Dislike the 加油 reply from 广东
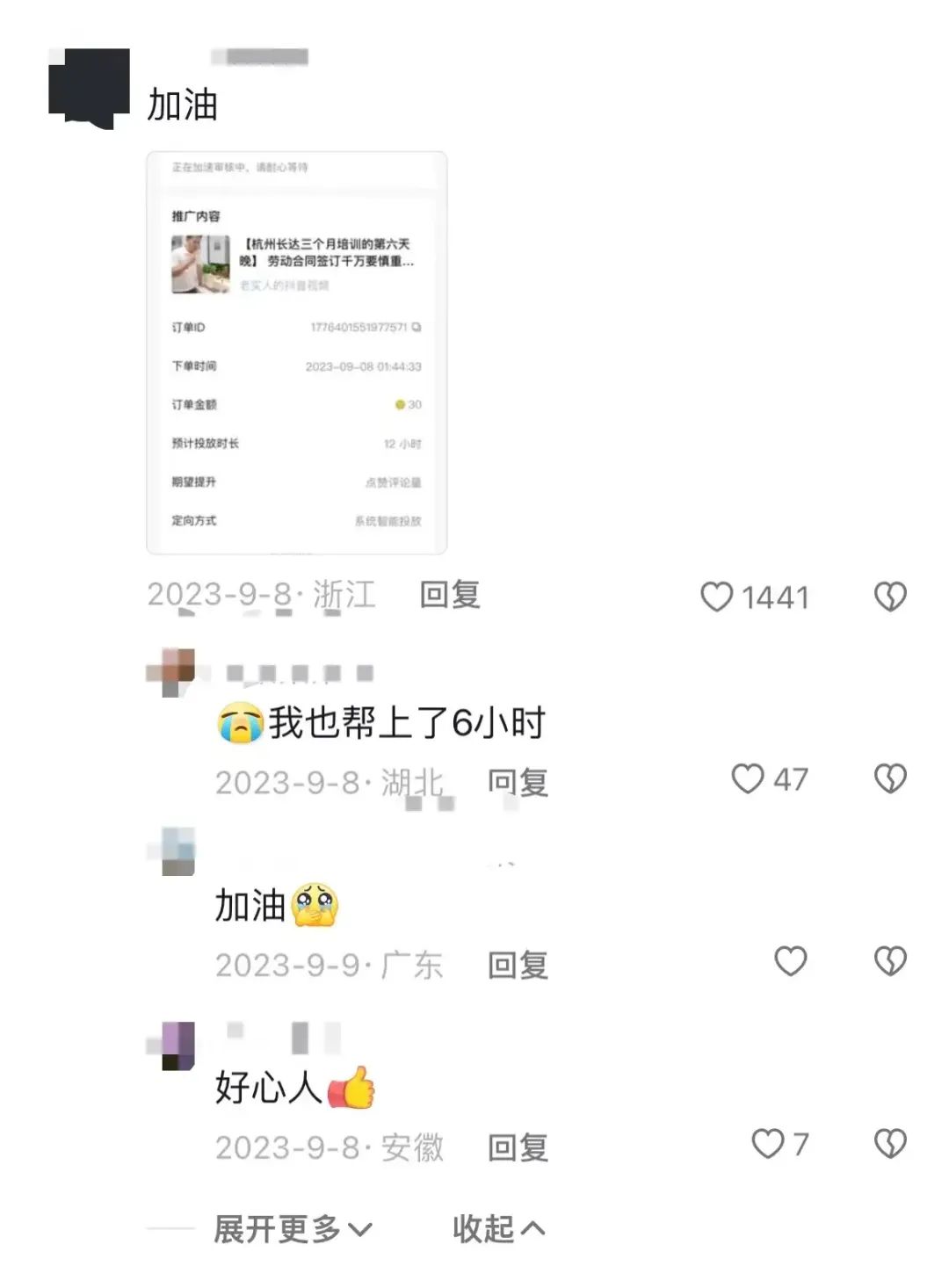This screenshot has height=1288, width=949. [x=889, y=961]
